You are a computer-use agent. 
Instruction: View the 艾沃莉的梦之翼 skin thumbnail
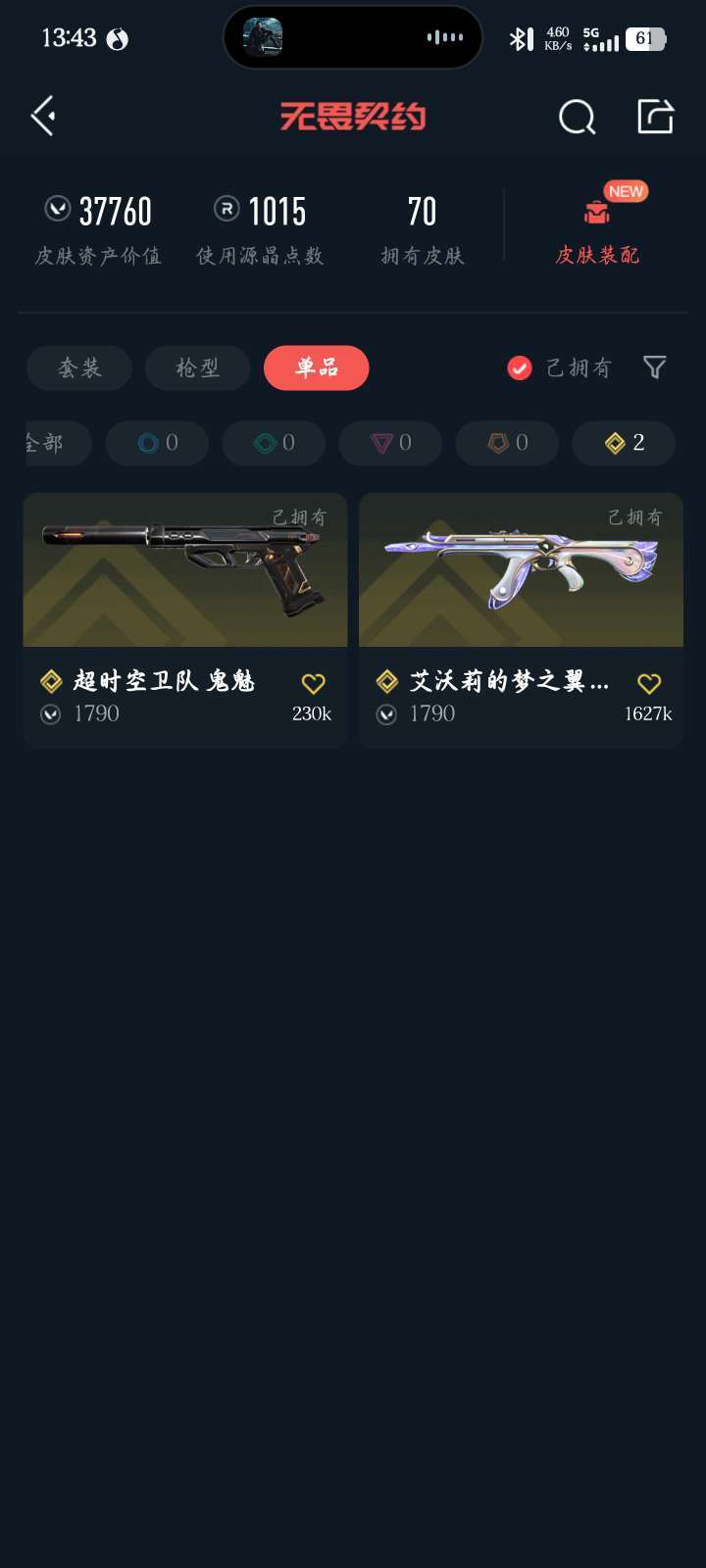[x=521, y=569]
